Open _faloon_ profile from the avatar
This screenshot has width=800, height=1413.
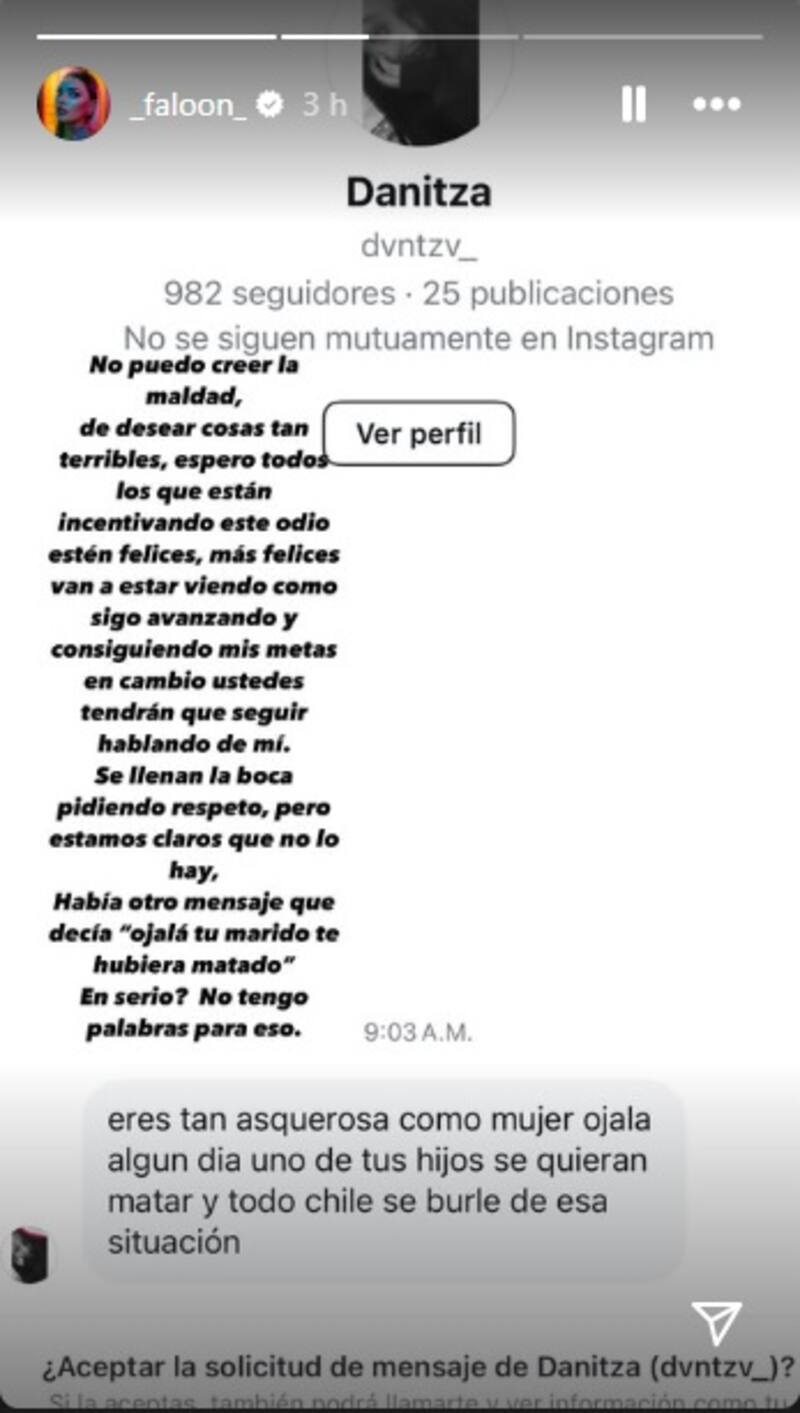coord(73,104)
